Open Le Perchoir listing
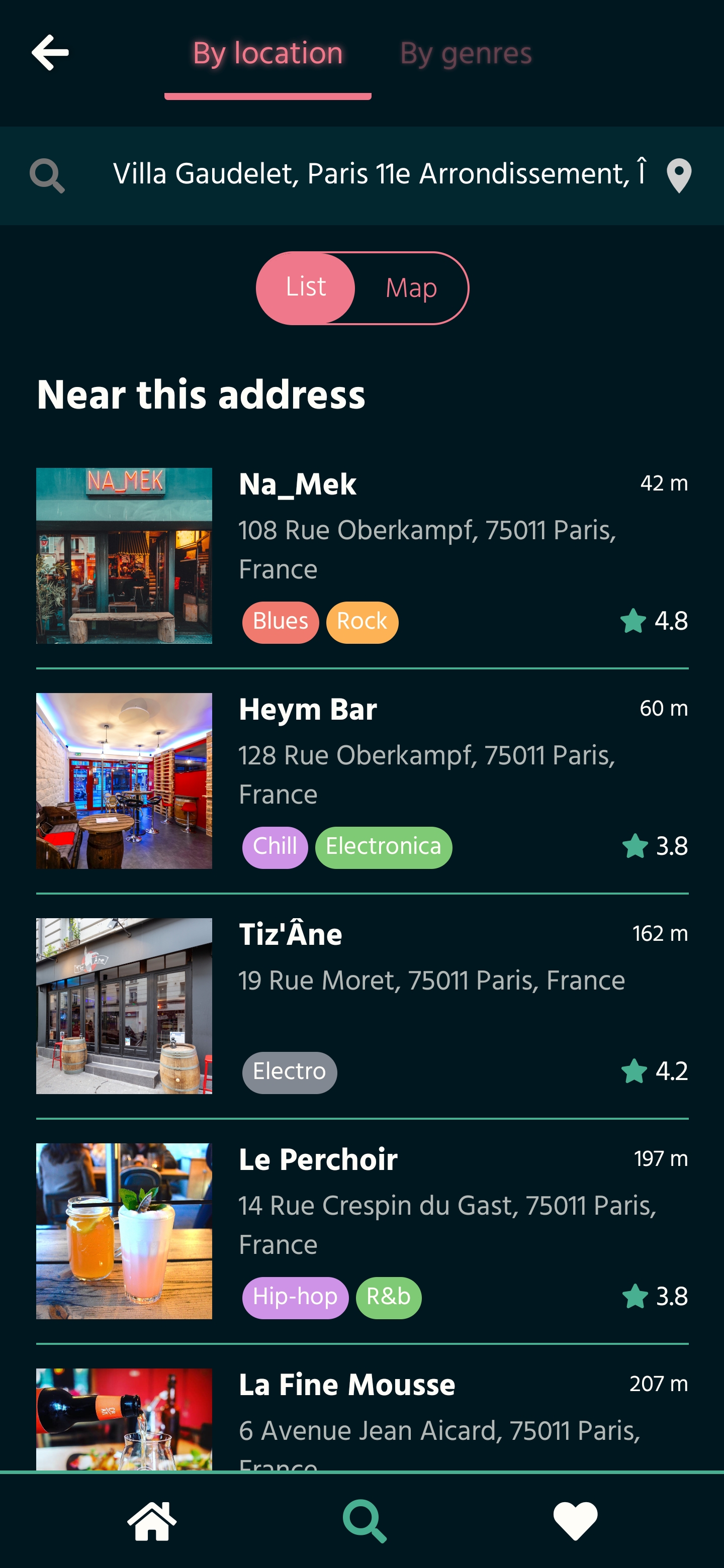The image size is (724, 1568). pyautogui.click(x=361, y=1231)
